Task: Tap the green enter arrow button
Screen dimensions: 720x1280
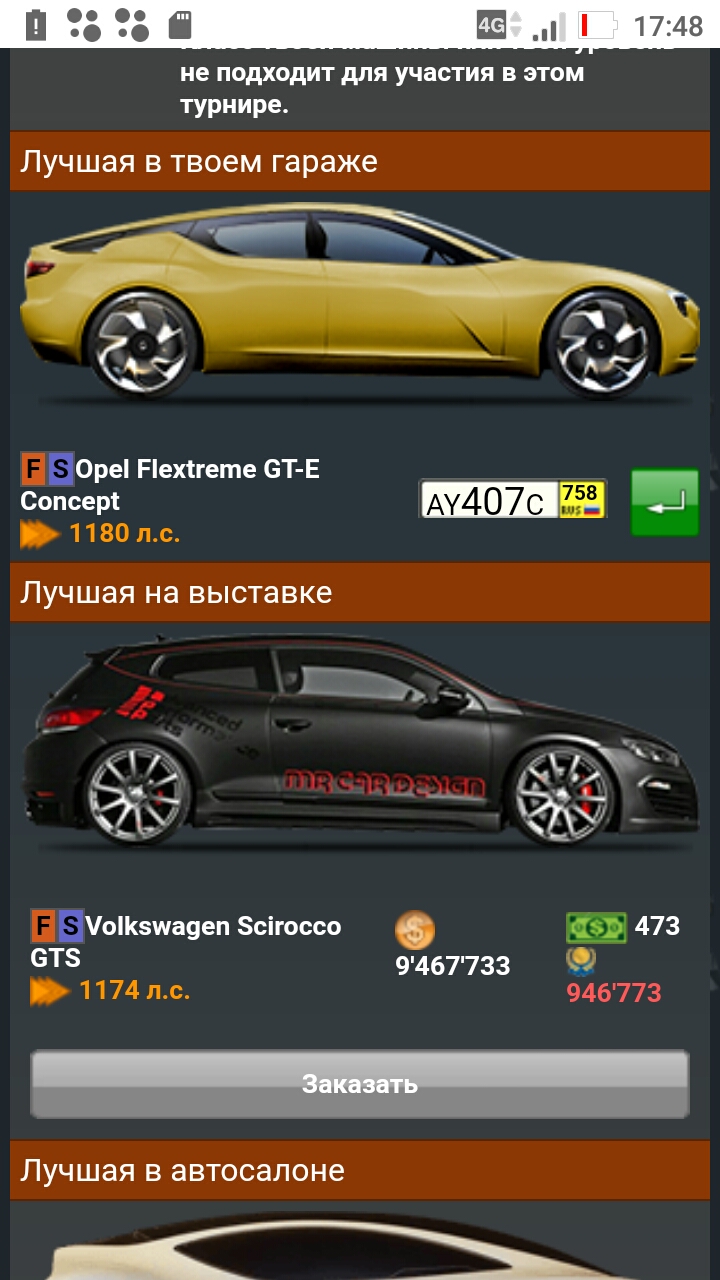Action: (x=664, y=503)
